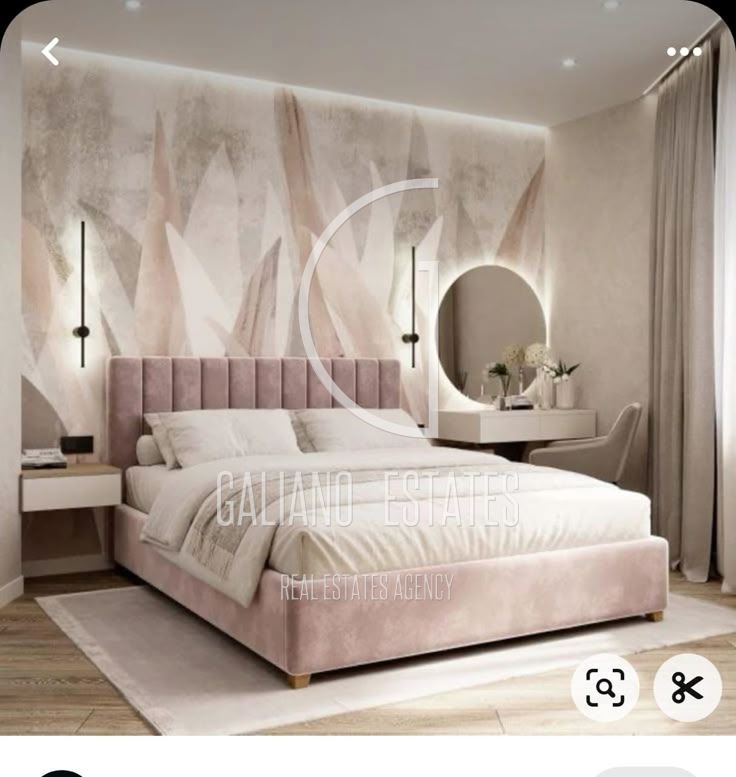Viewport: 736px width, 777px height.
Task: Go back using the top arrow
Action: [50, 51]
